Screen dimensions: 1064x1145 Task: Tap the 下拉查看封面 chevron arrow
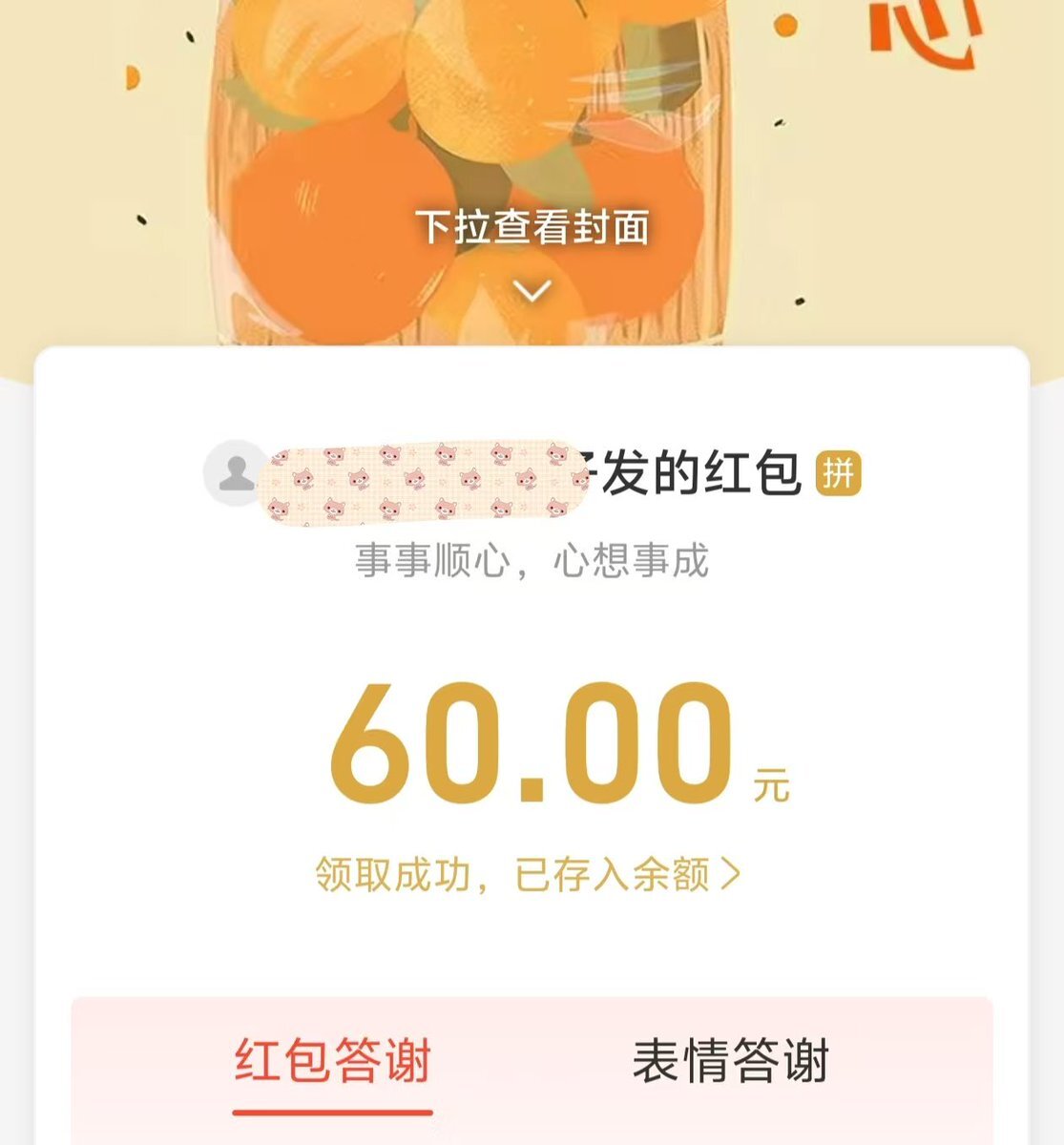coord(532,289)
